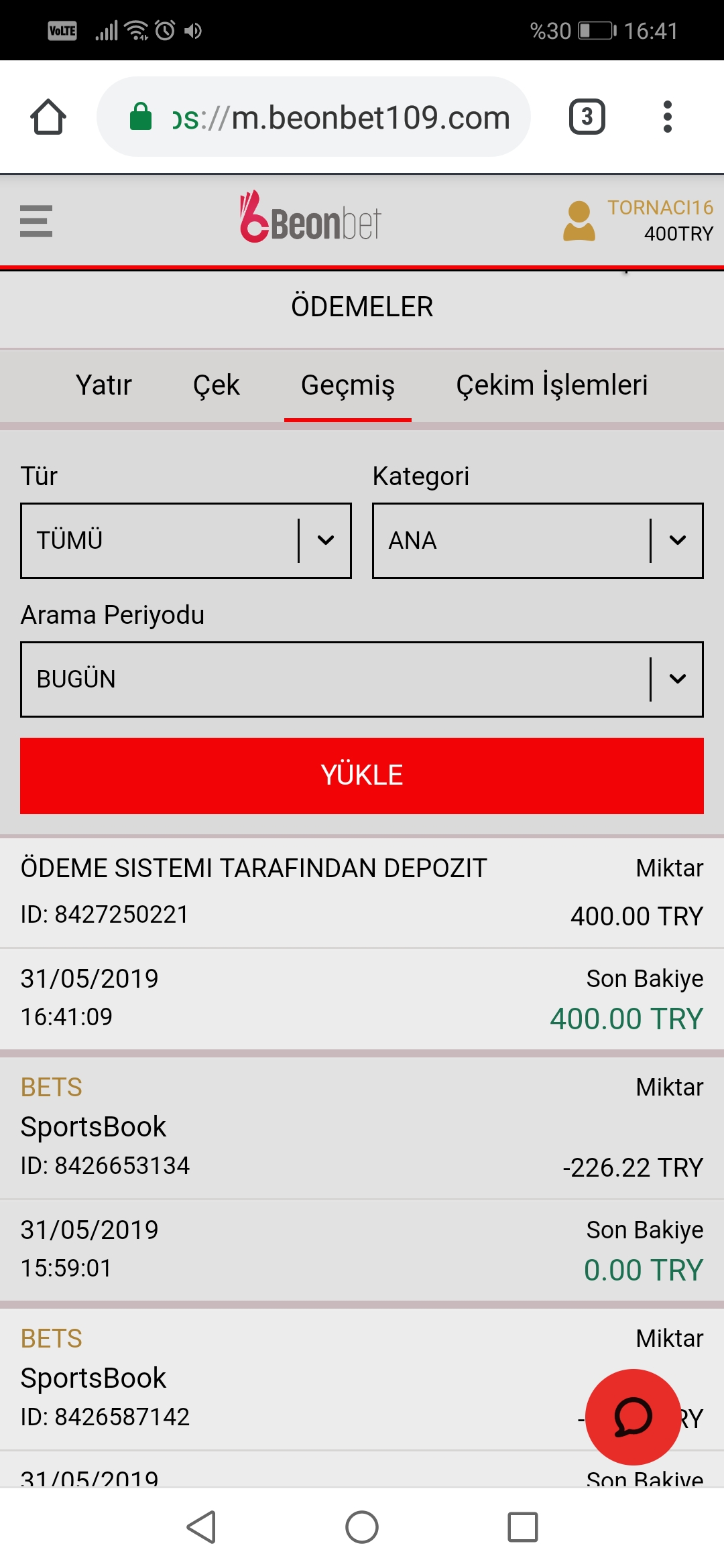
Task: Switch to the Yatır tab
Action: 104,385
